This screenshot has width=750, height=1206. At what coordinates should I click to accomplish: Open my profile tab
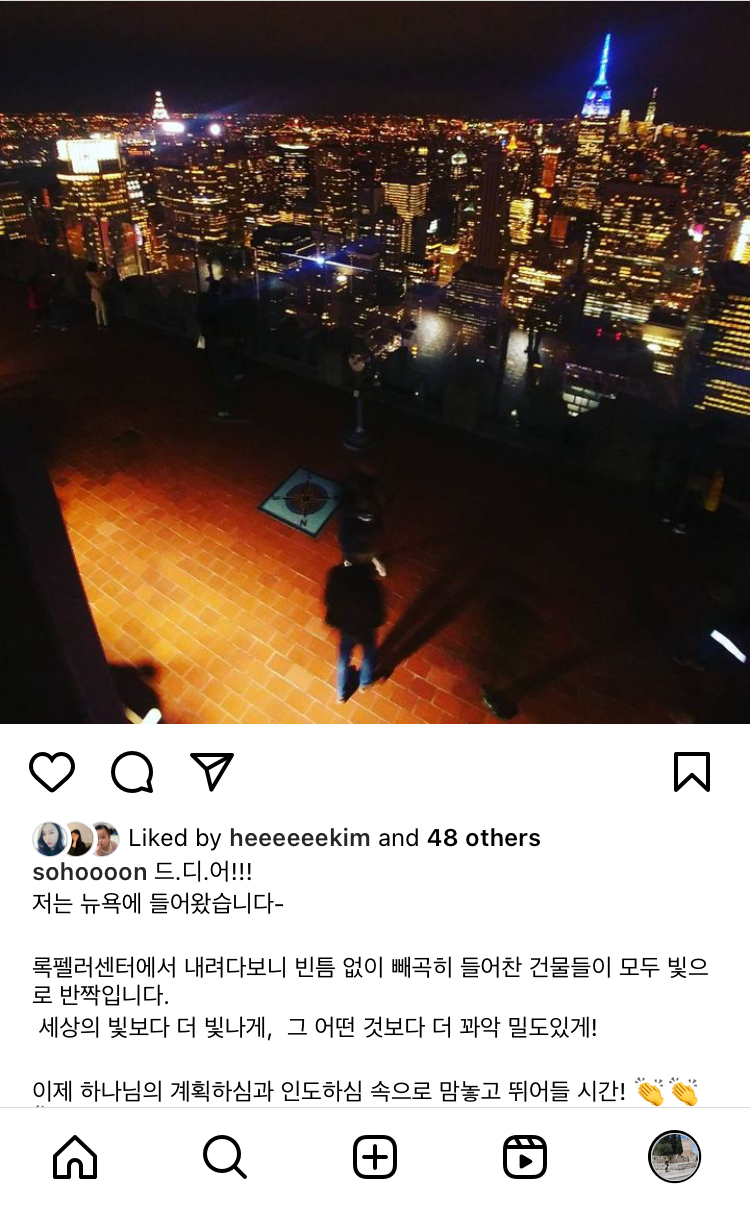click(x=675, y=1158)
